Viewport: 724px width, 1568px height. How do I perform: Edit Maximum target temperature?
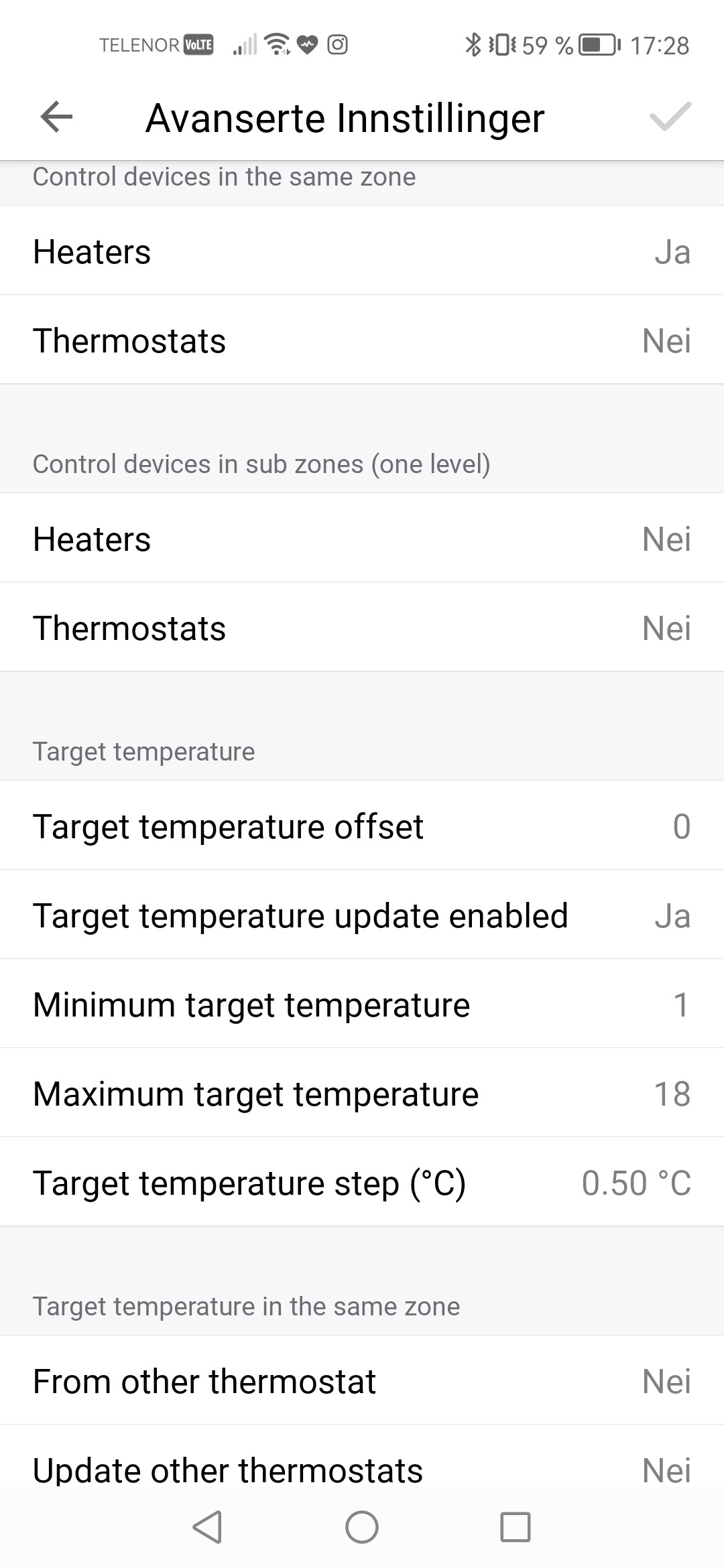click(x=362, y=1094)
